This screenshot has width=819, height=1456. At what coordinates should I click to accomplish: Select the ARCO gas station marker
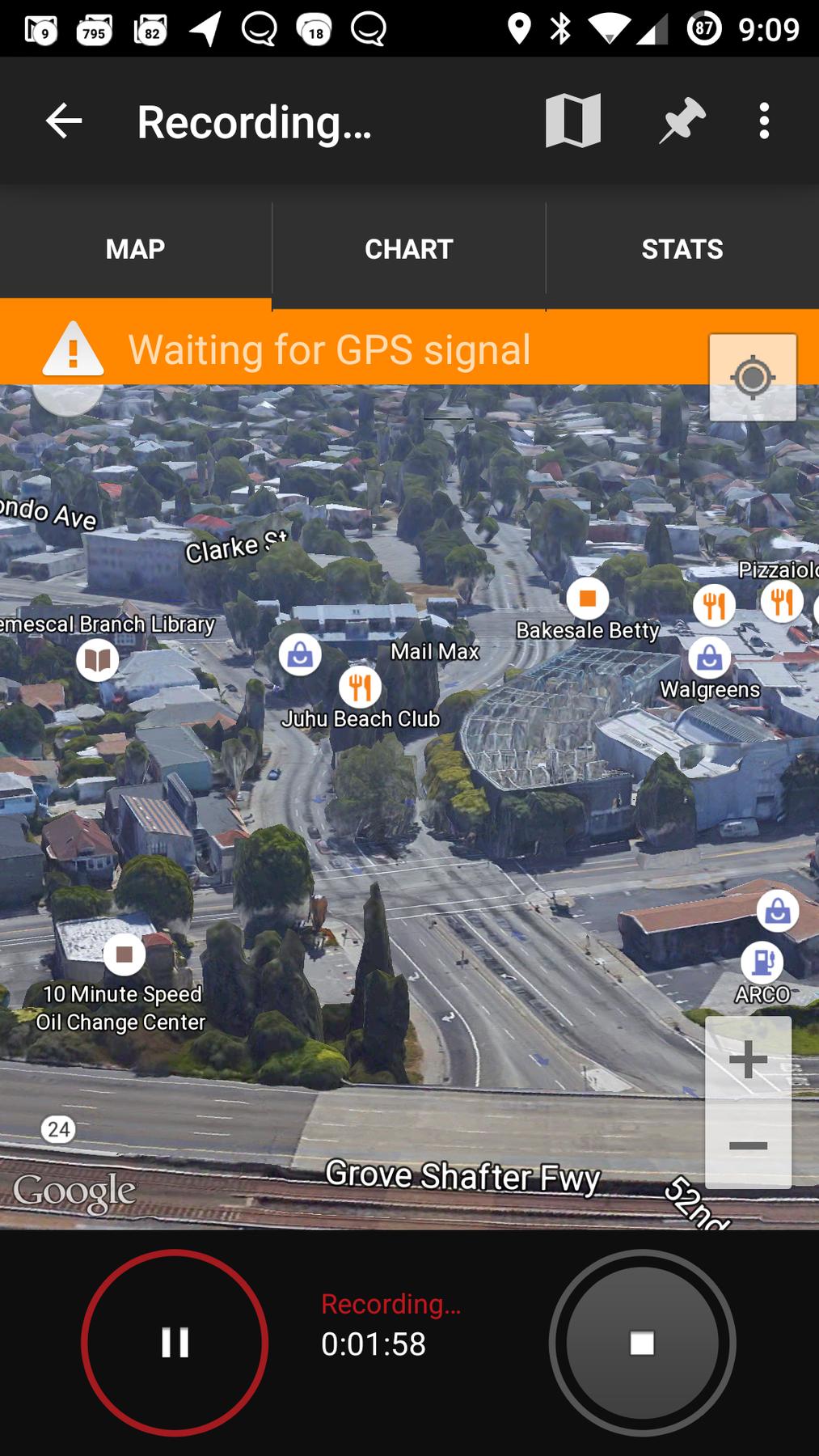762,963
